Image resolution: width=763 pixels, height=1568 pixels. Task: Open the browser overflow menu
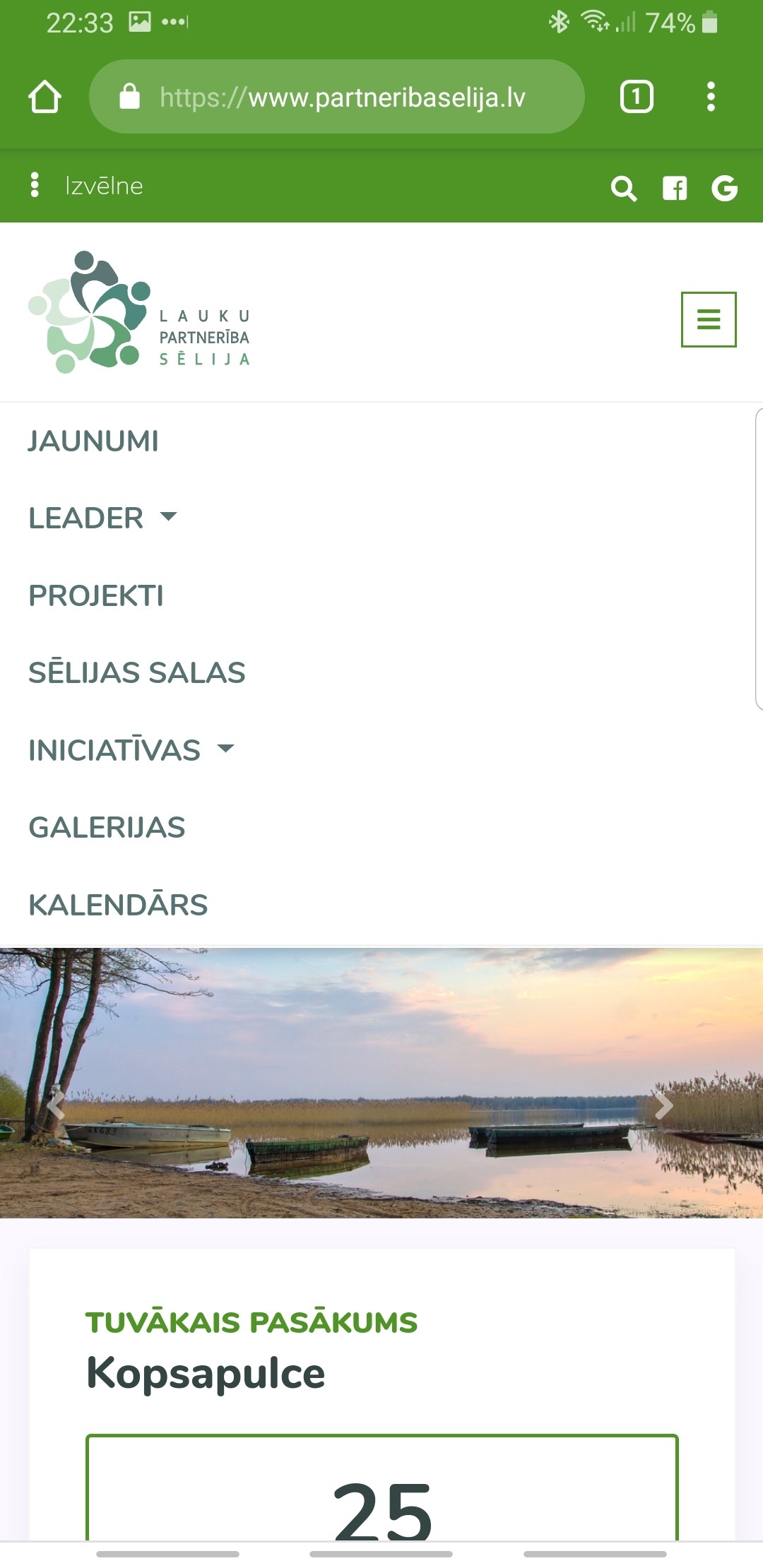(711, 97)
